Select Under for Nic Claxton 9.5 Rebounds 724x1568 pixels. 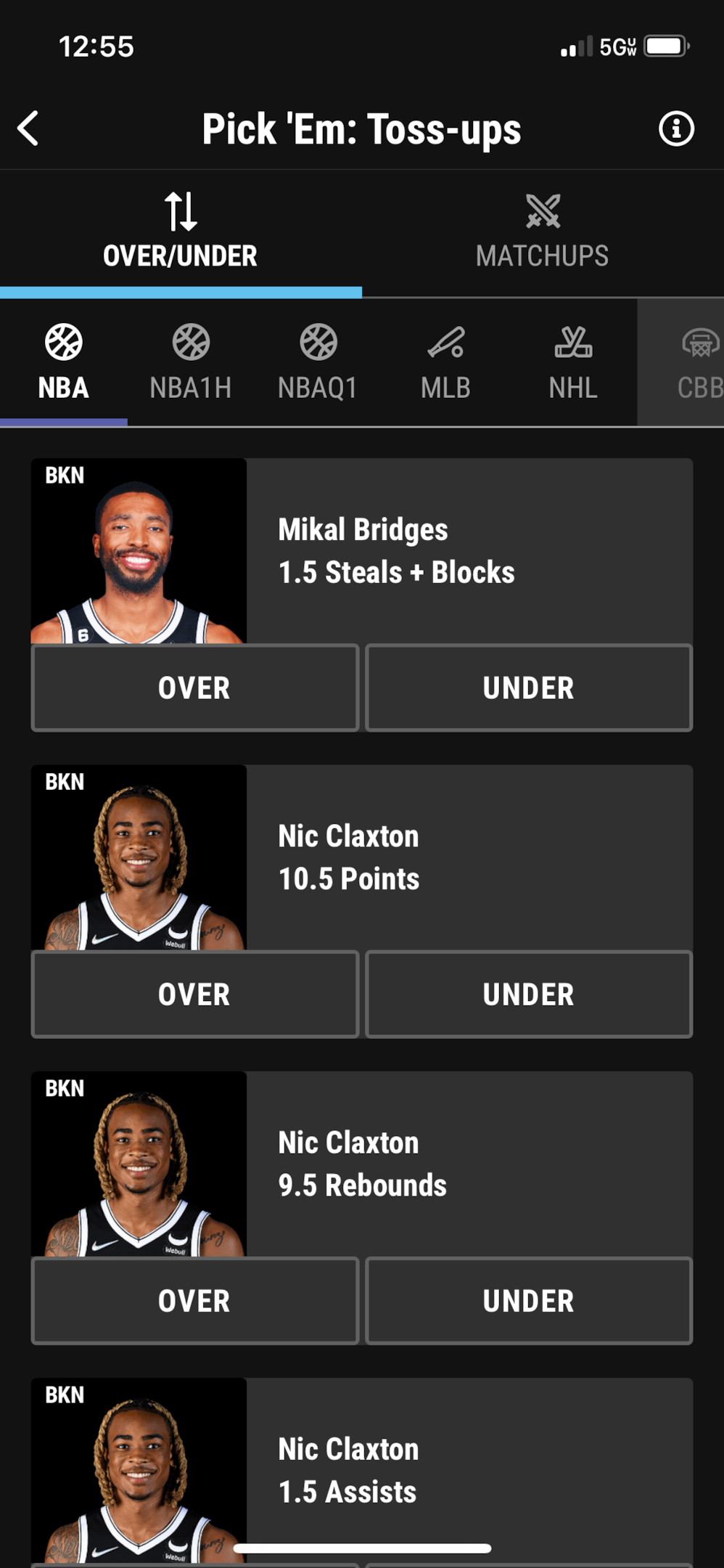(529, 1300)
